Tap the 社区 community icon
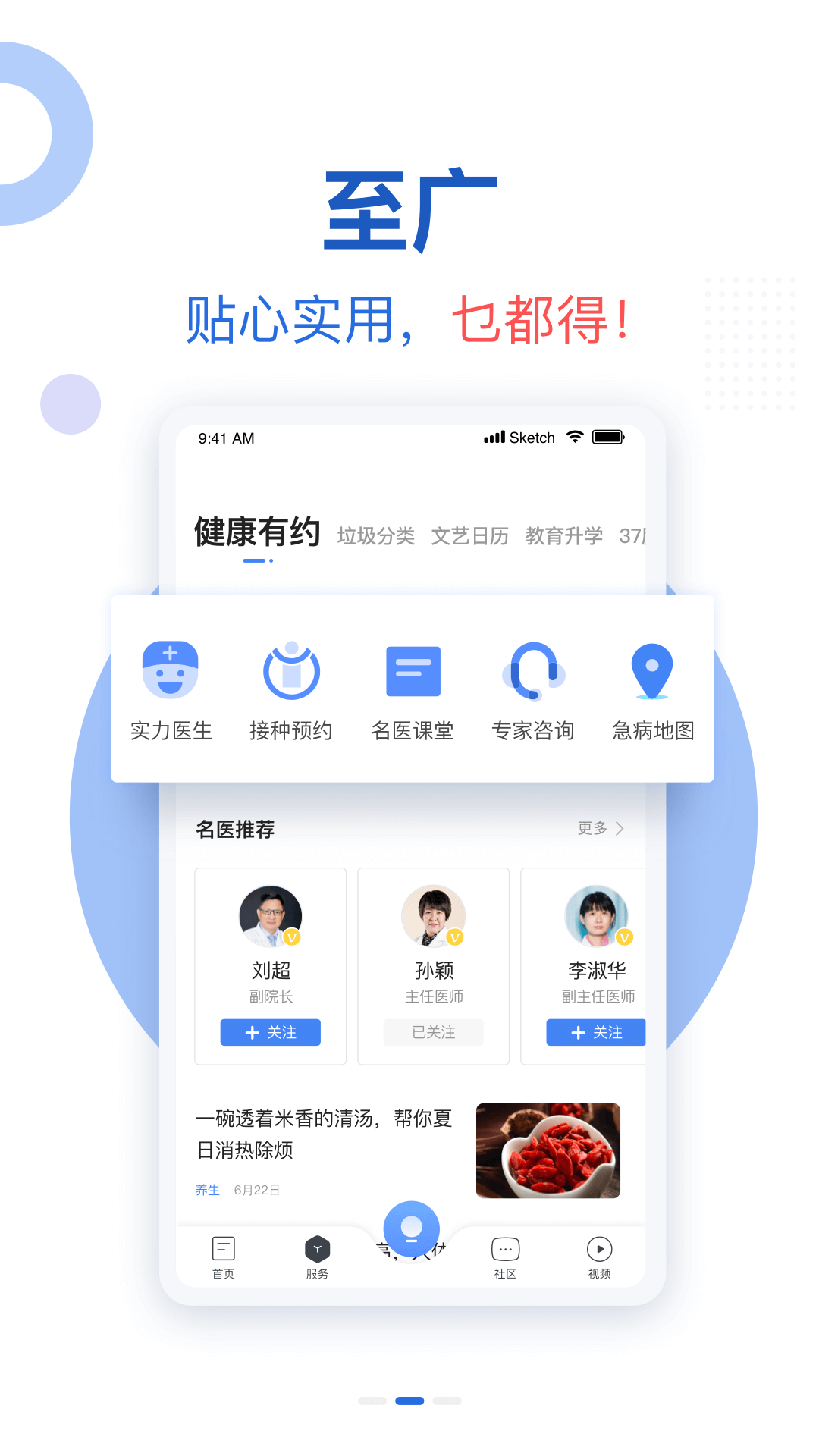 505,1247
